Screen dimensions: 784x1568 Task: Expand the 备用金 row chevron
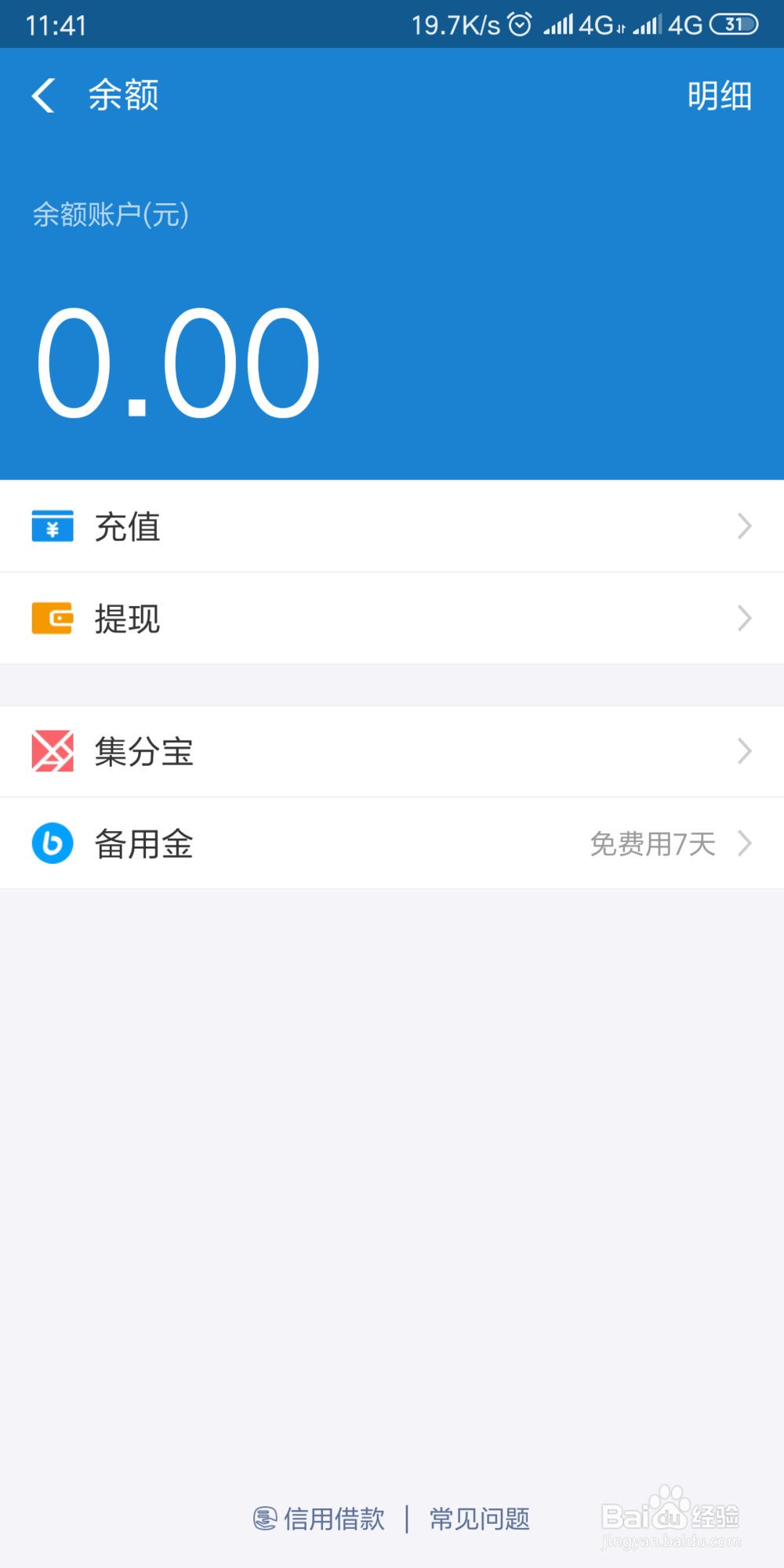[744, 844]
